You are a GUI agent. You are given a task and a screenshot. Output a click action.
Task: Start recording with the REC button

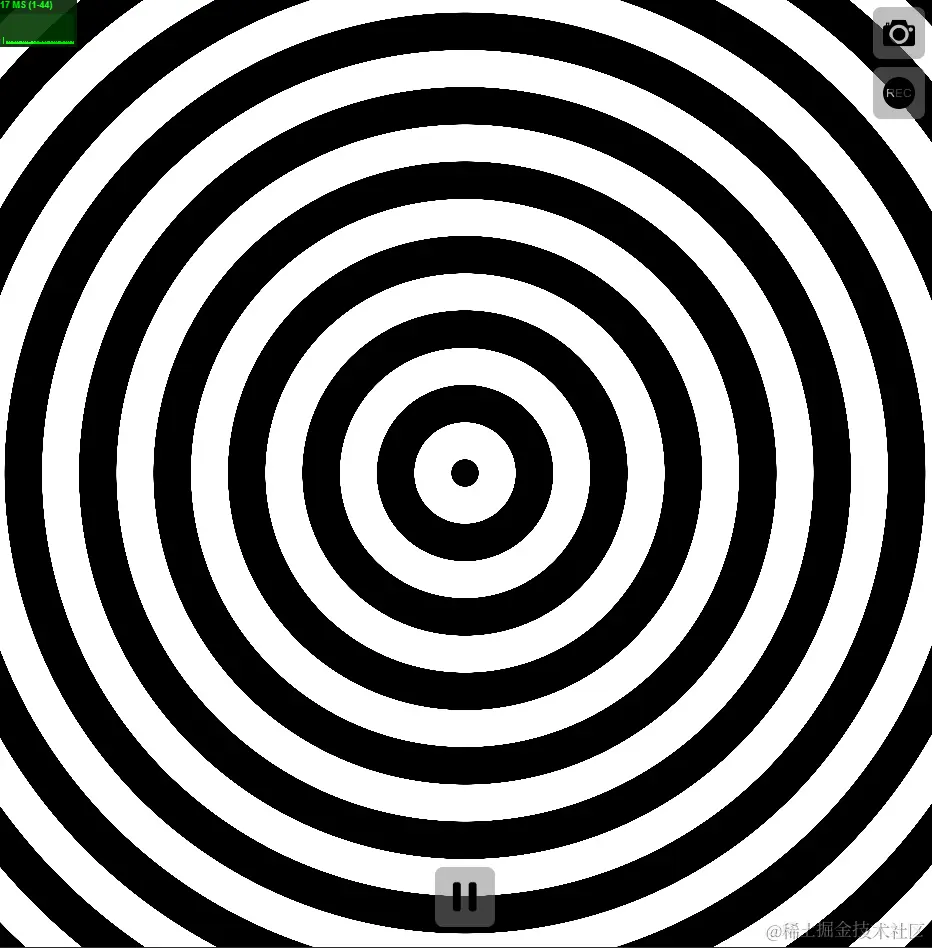click(x=898, y=93)
